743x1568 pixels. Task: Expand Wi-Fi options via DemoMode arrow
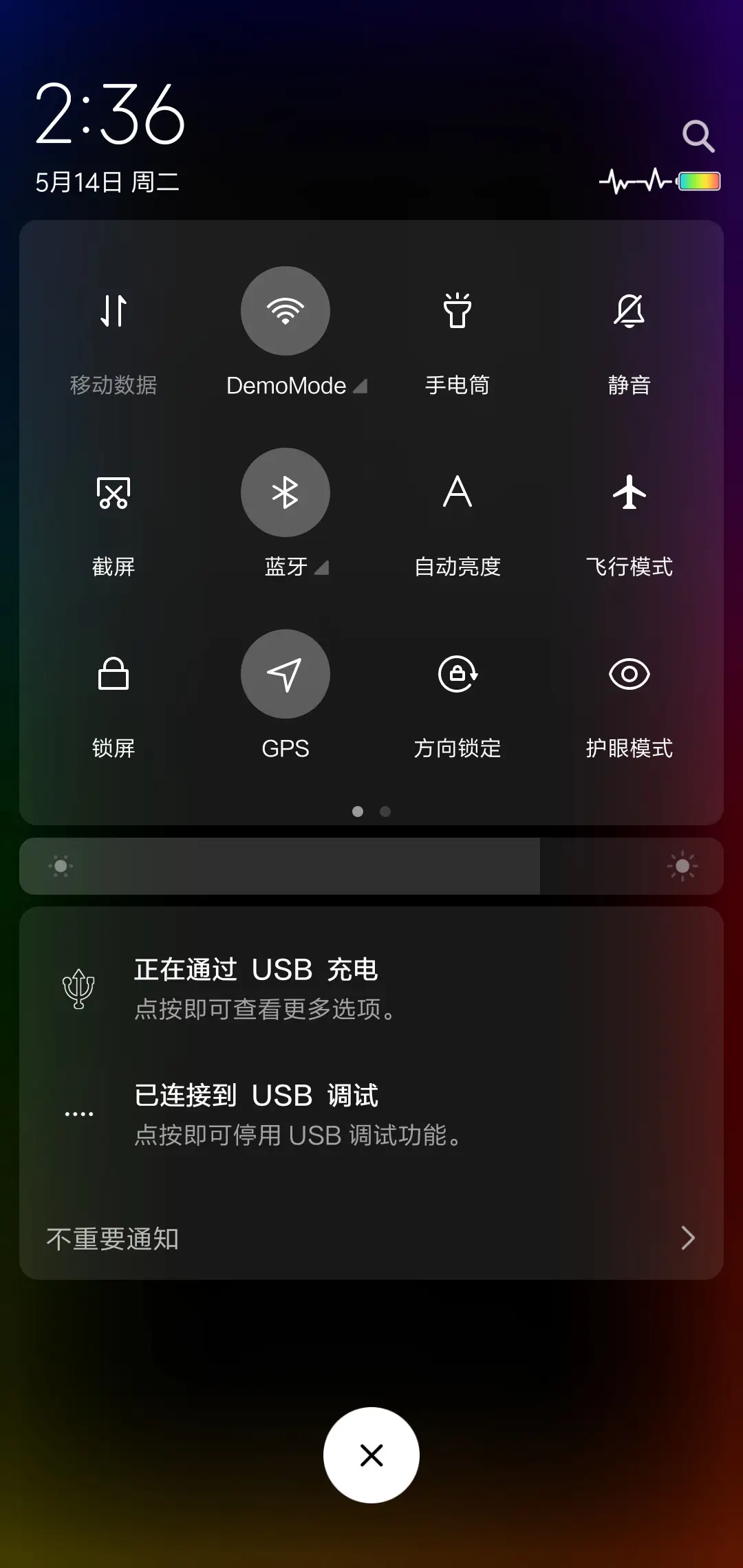[360, 386]
